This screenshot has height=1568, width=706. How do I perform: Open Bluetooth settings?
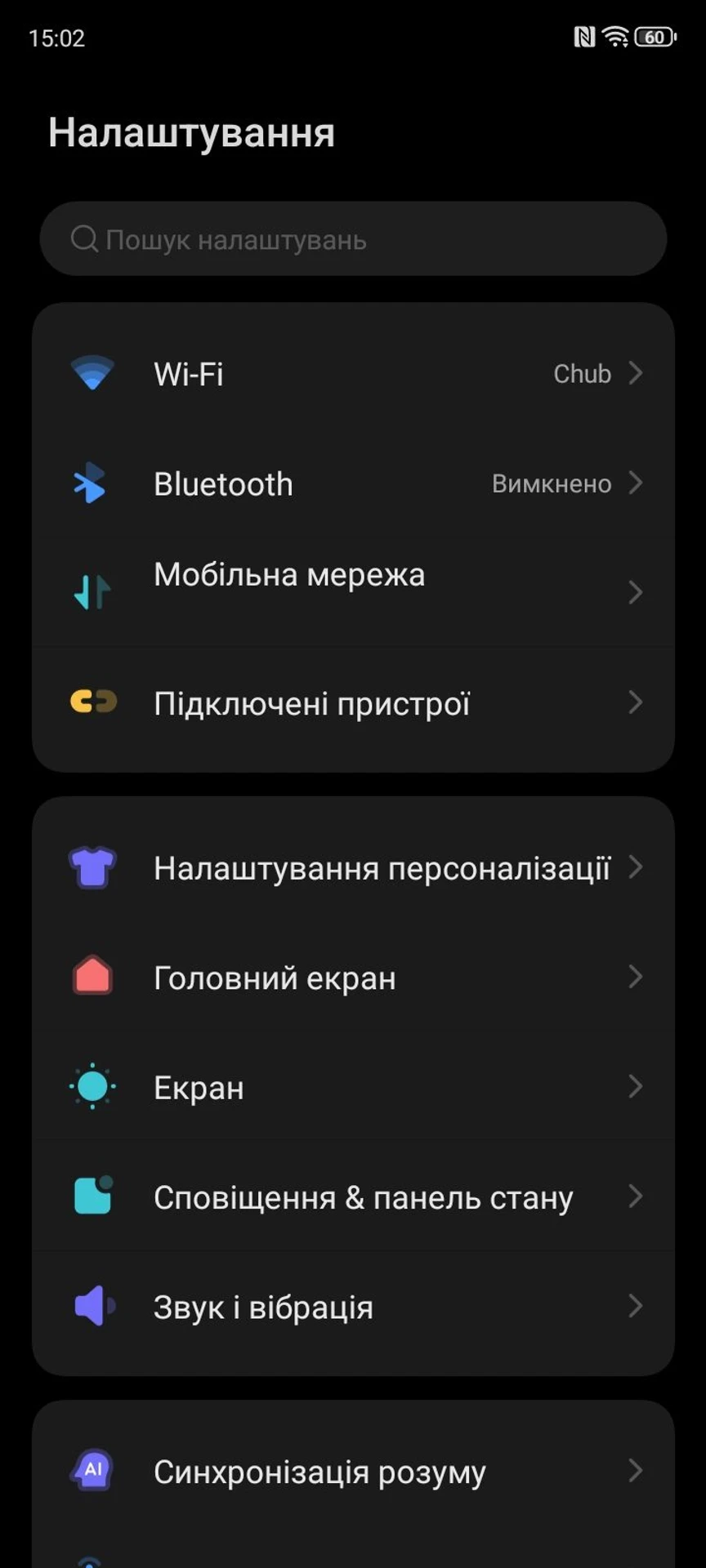353,483
